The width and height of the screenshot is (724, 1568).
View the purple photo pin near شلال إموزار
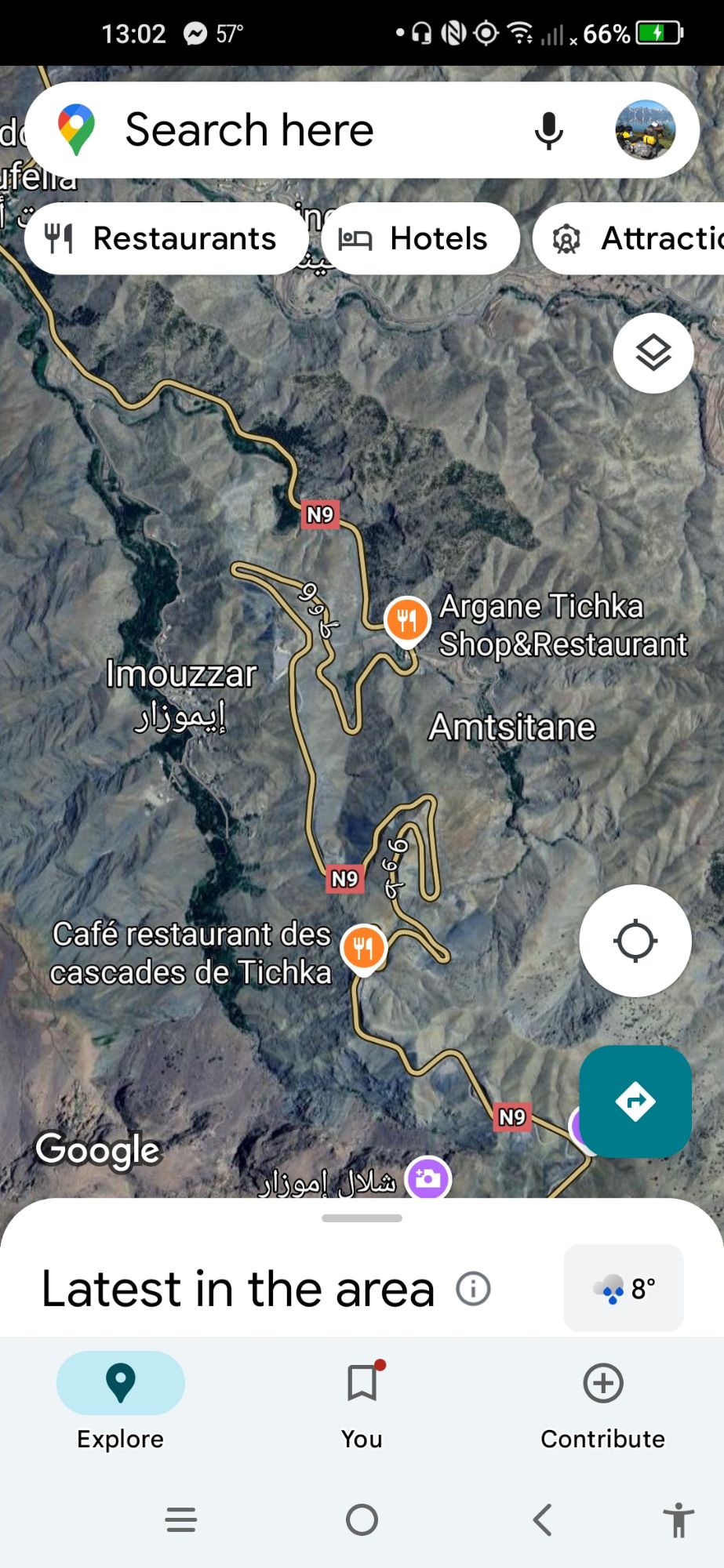[x=427, y=1178]
